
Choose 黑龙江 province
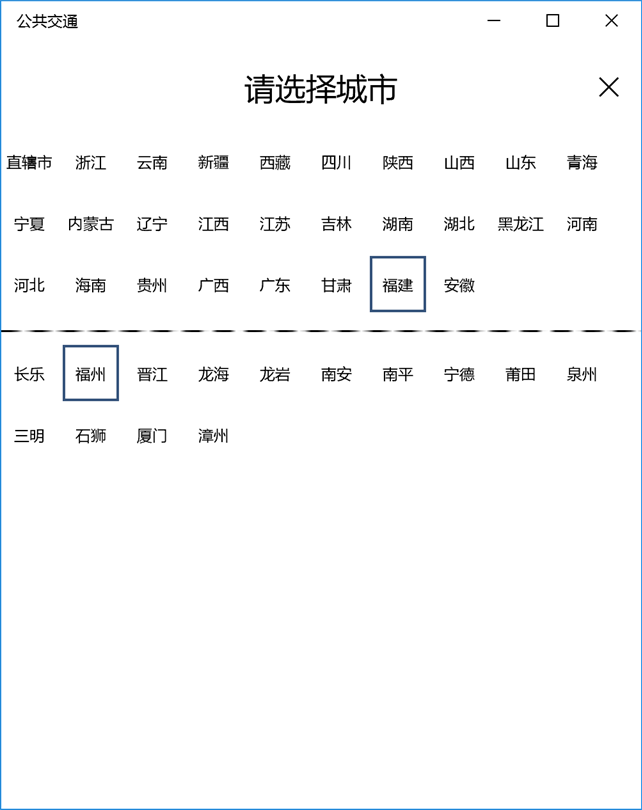[x=520, y=224]
